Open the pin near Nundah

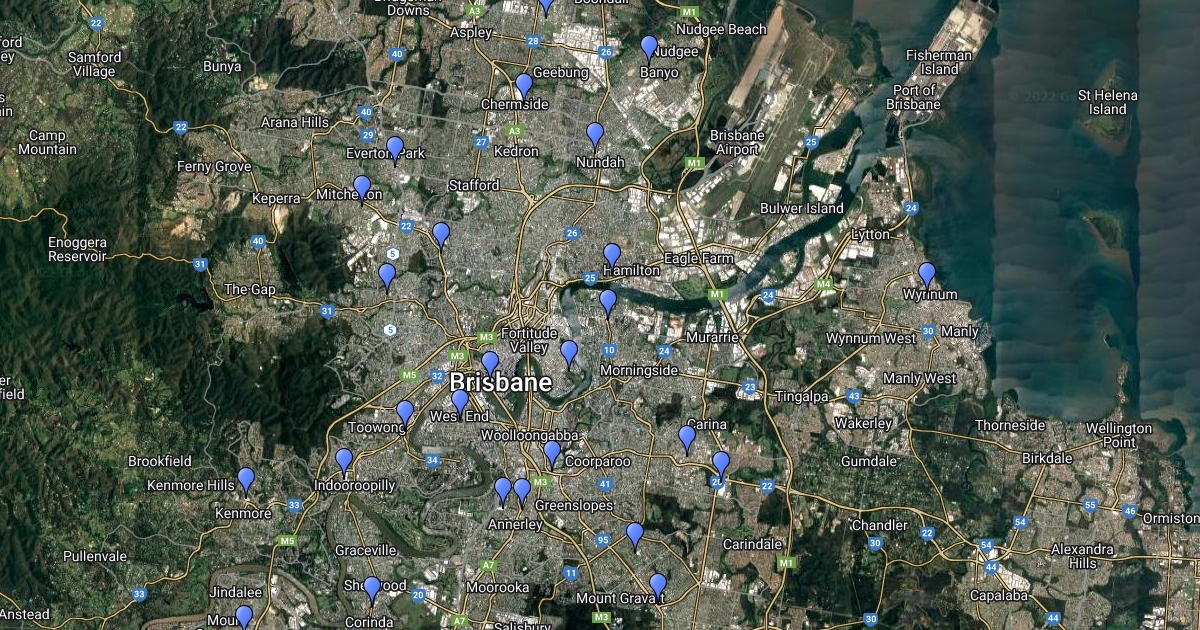pos(595,134)
